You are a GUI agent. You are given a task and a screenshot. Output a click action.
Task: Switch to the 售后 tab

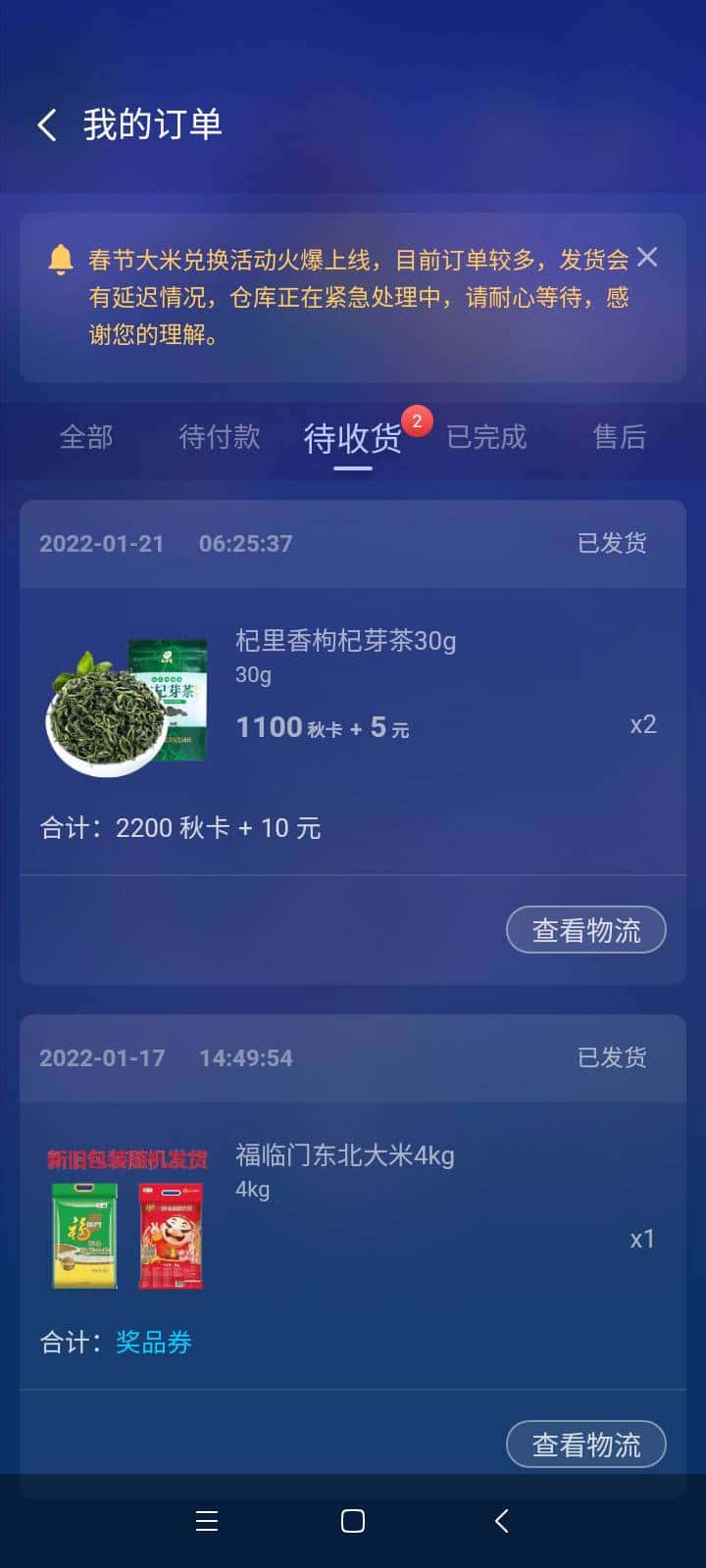618,438
